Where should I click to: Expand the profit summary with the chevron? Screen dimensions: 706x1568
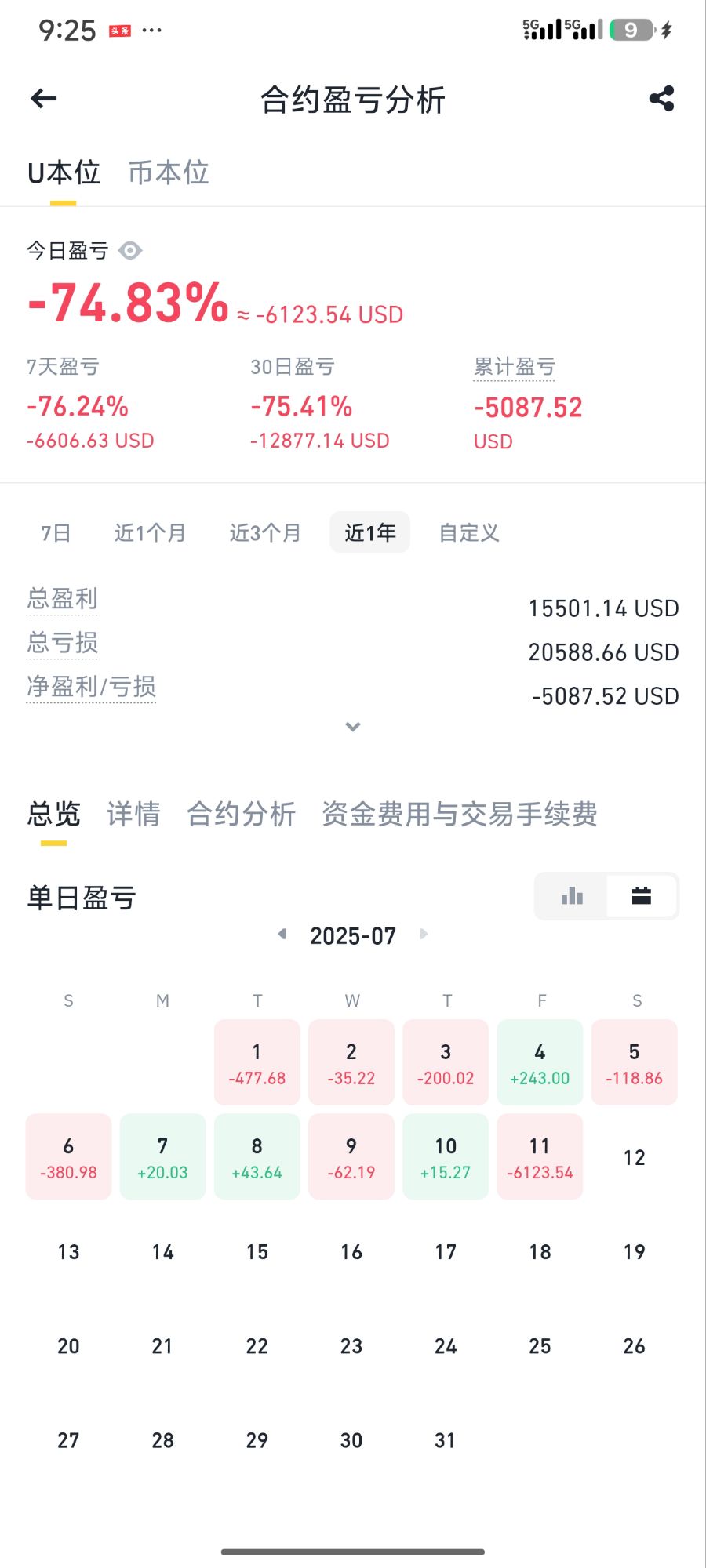point(353,727)
